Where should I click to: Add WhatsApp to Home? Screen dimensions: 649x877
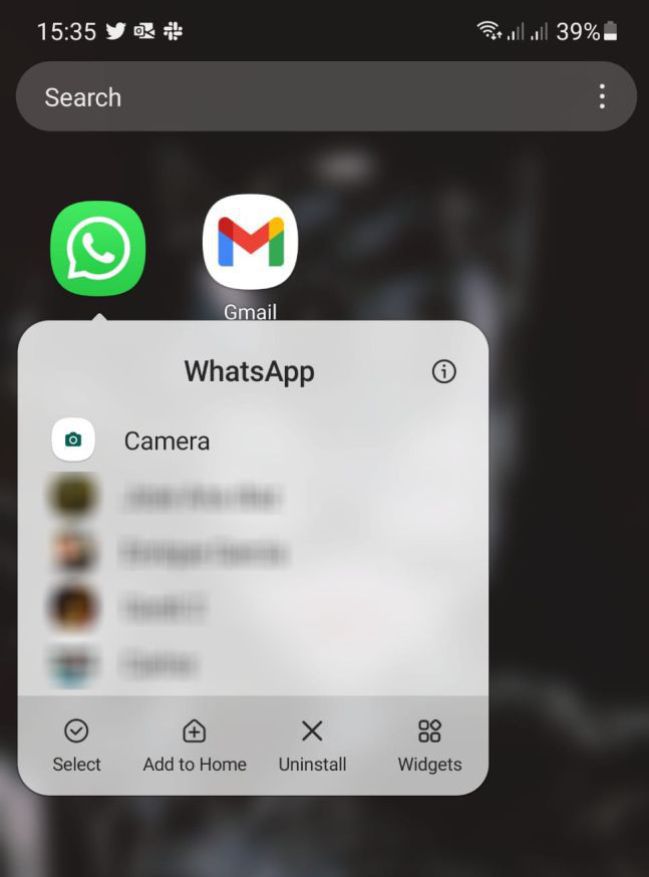pos(194,746)
